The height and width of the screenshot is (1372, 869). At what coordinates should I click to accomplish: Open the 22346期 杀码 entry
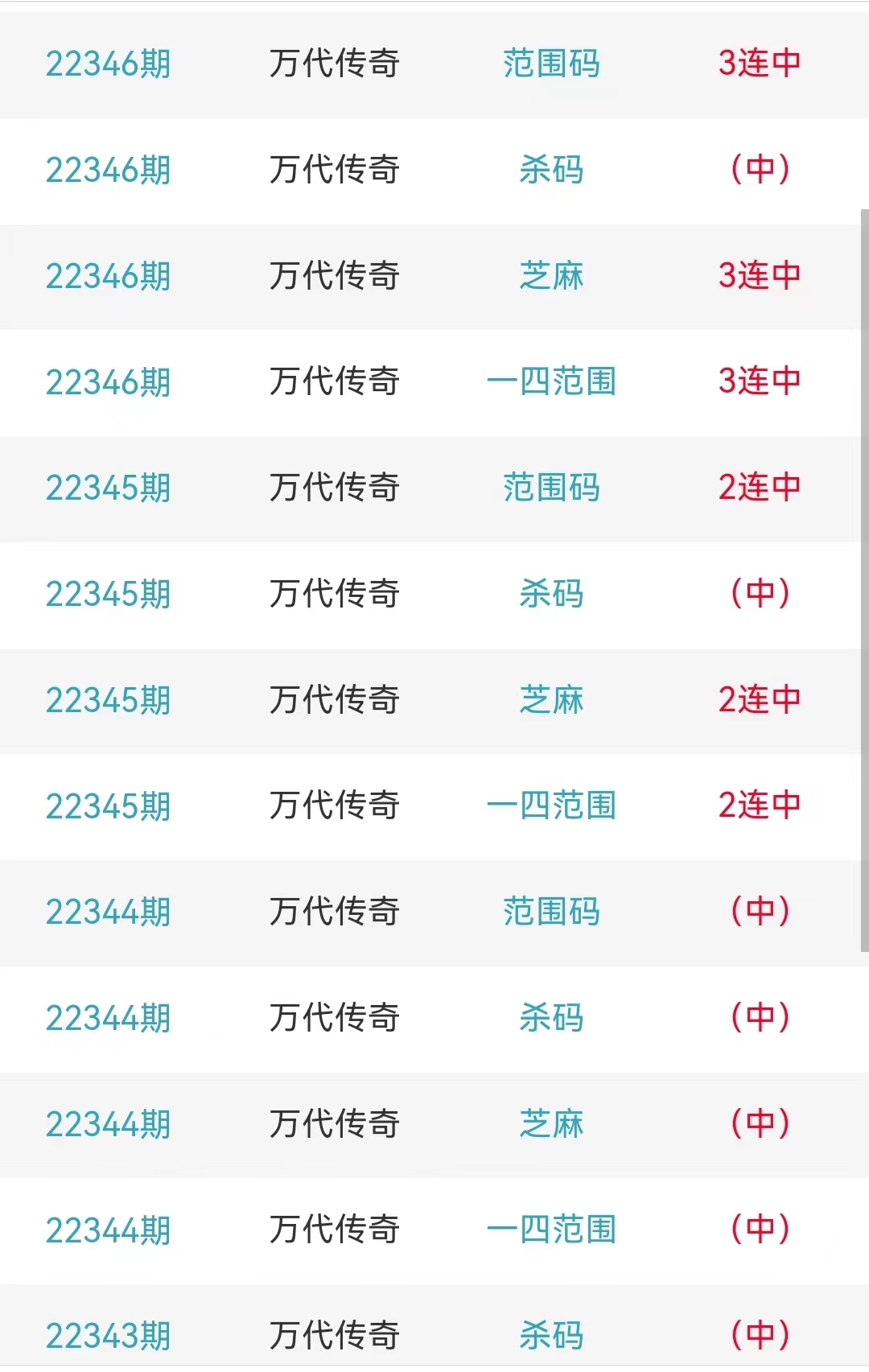tap(551, 170)
